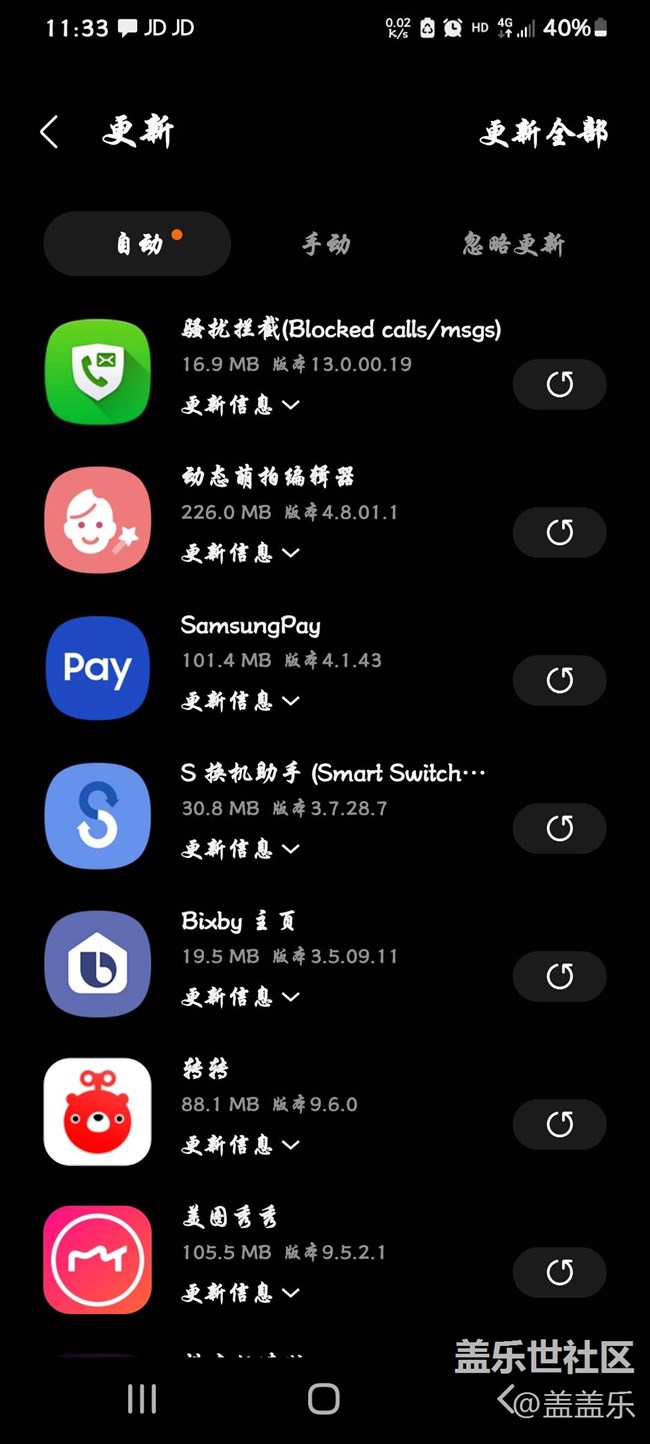
Task: Expand 更新信息 under 美图秀秀
Action: click(x=240, y=1293)
